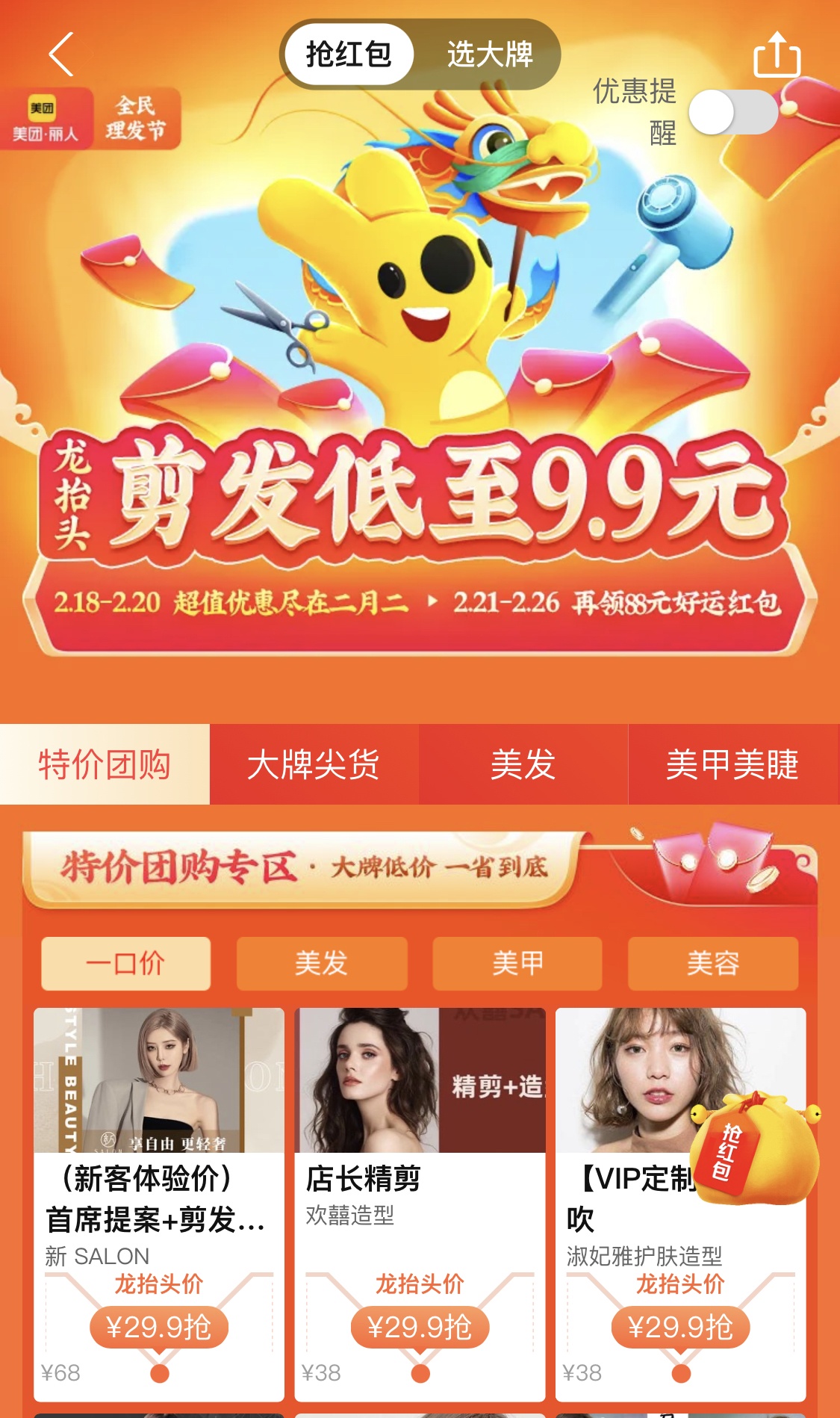Switch to the 大牌尖货 tab

tap(314, 764)
